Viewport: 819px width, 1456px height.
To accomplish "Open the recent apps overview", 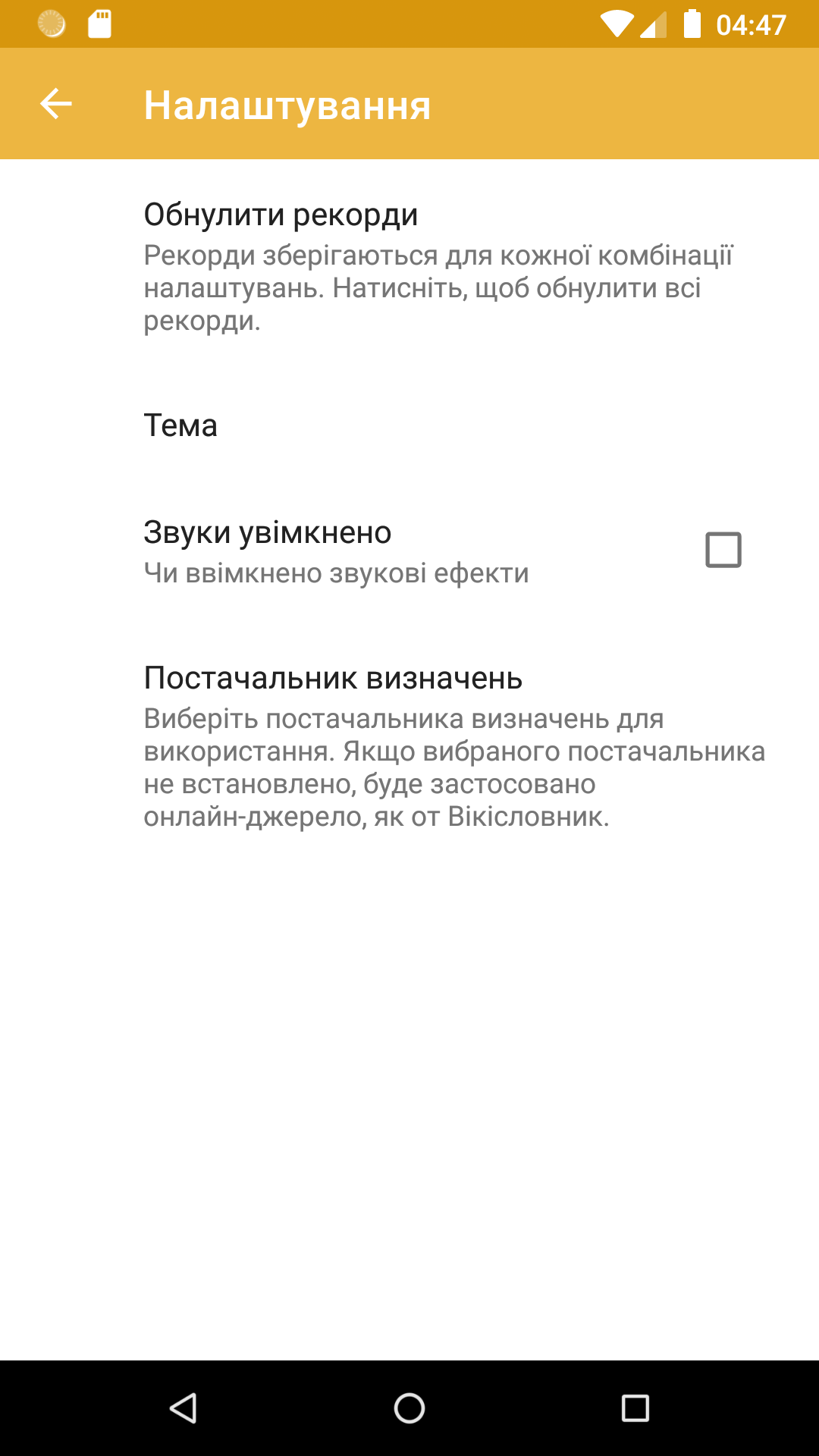I will pyautogui.click(x=635, y=1408).
